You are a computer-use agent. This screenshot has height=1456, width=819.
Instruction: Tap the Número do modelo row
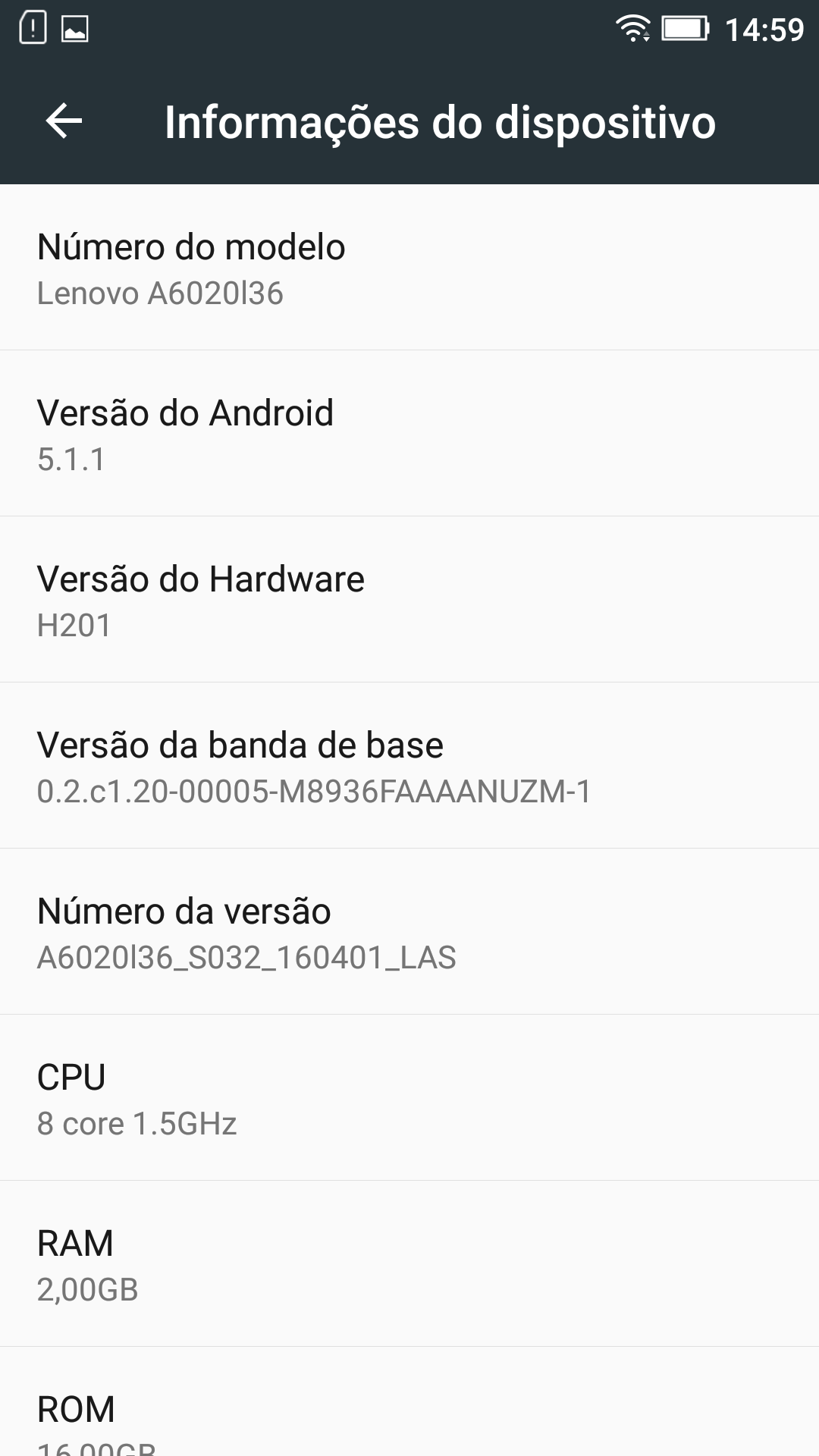click(x=409, y=268)
